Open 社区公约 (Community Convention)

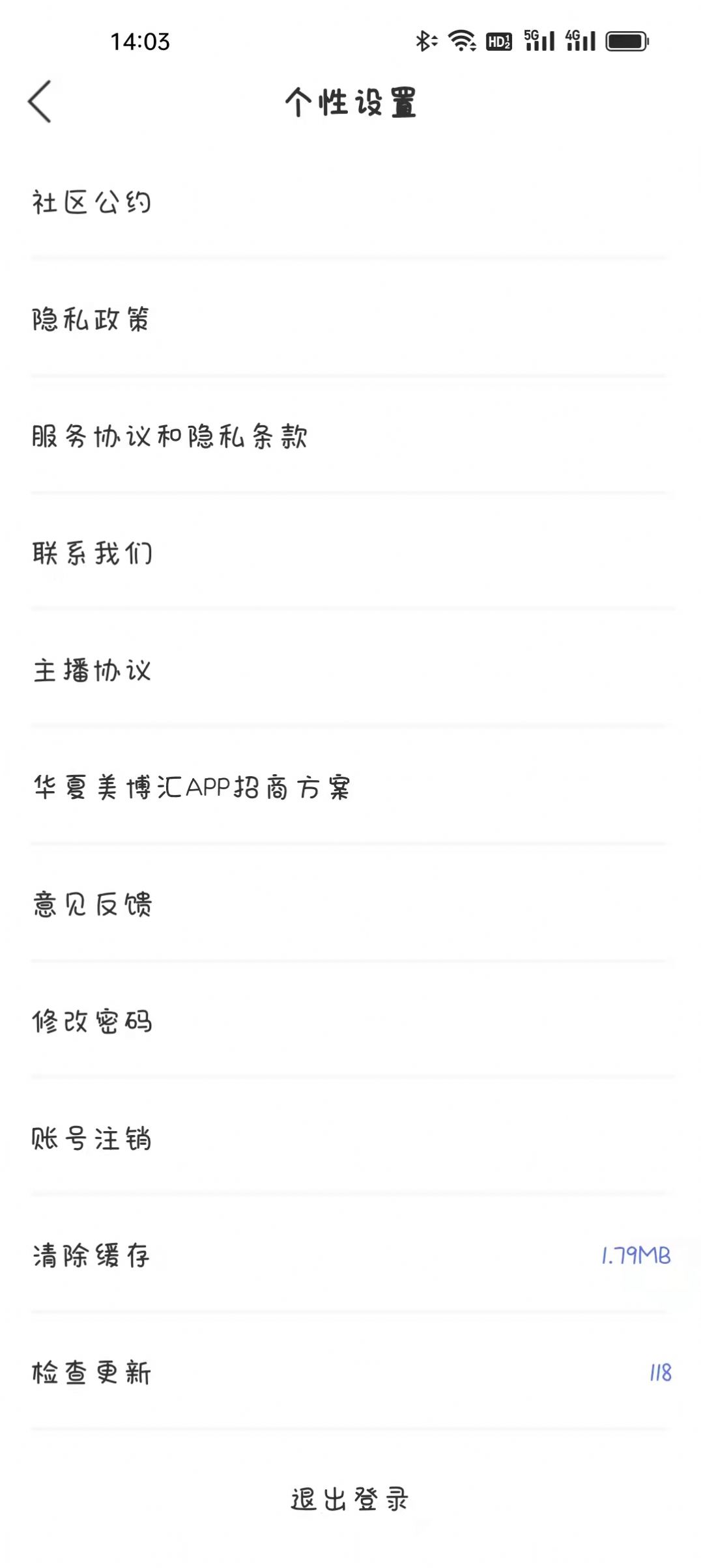click(92, 202)
